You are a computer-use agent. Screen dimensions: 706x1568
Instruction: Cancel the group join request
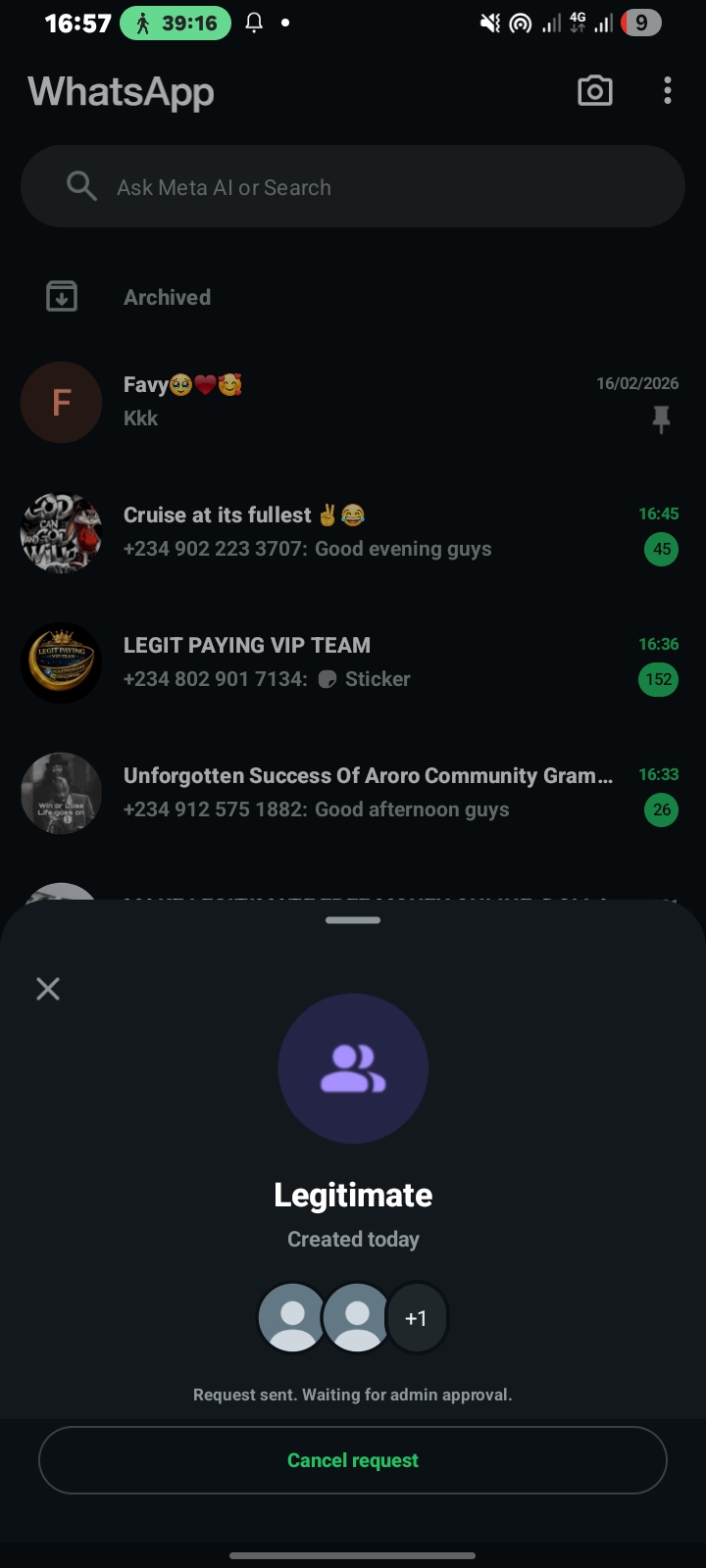pos(353,1460)
